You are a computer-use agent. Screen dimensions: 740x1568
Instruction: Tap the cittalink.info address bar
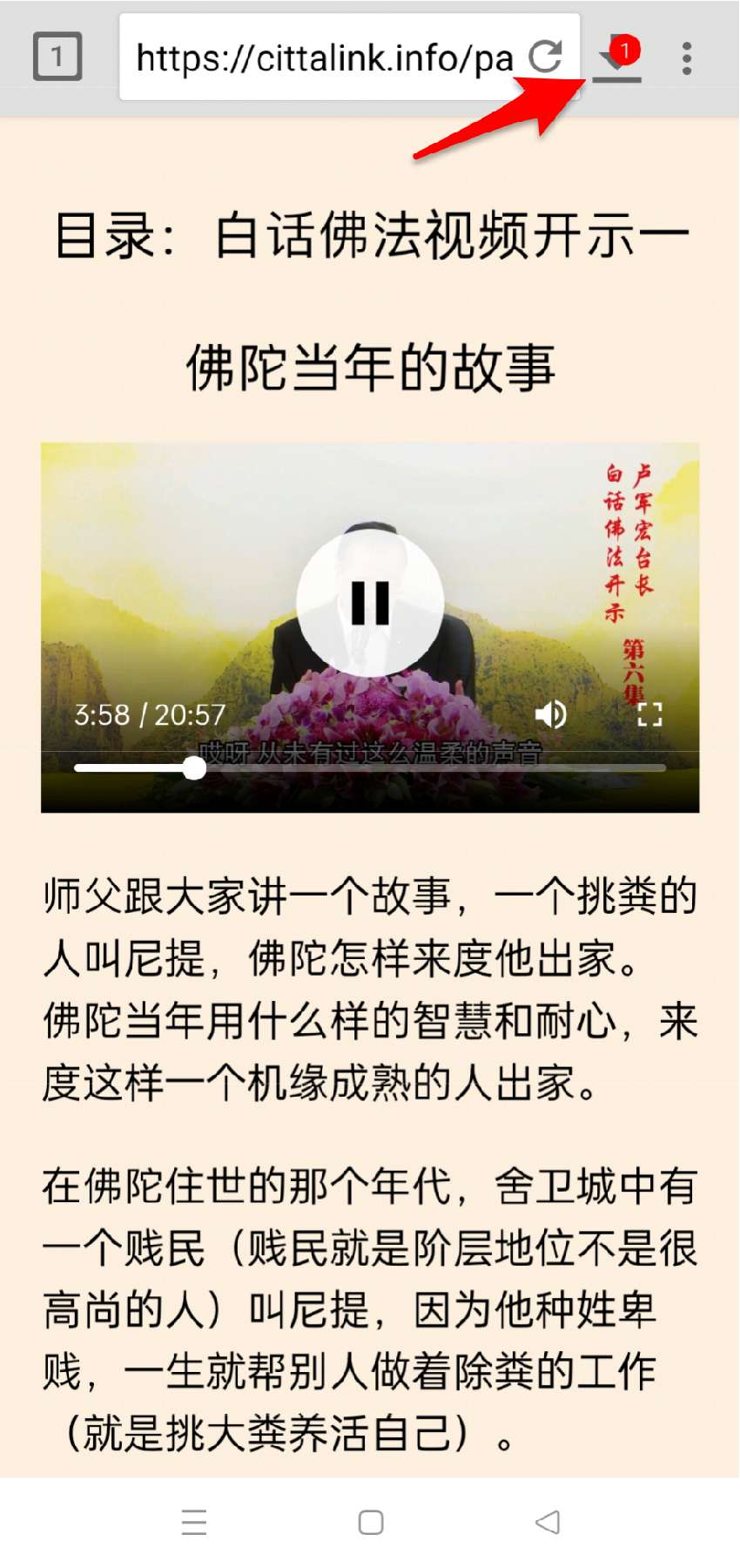point(325,57)
